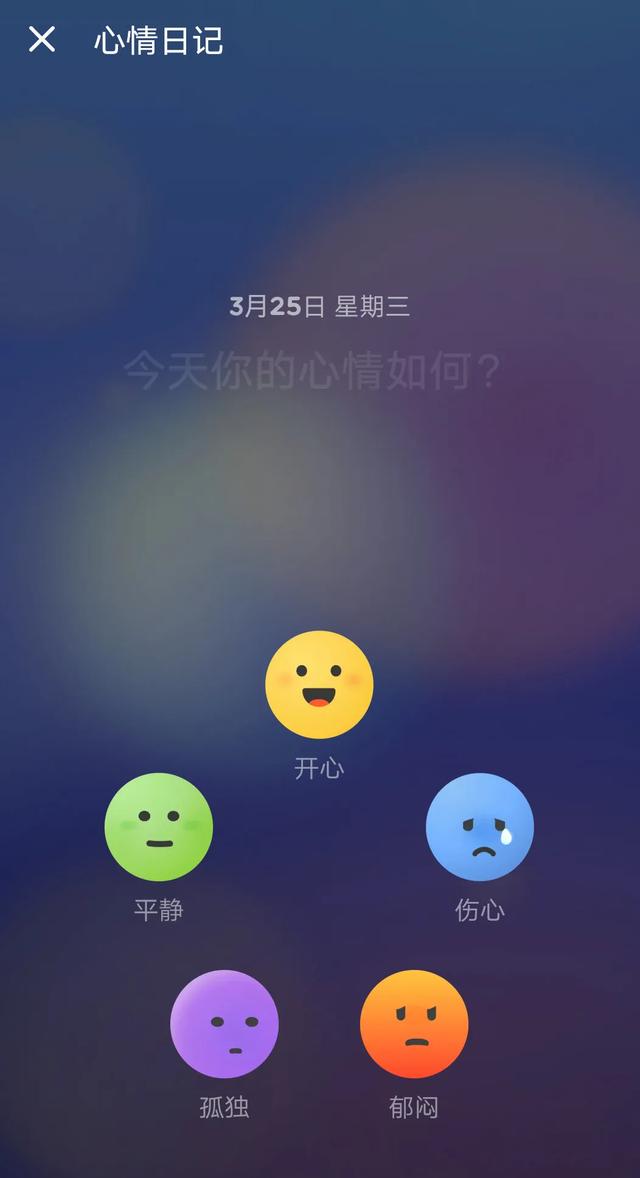Choose the orange 郁闷 gloomy face
Screen dimensions: 640x1178
click(414, 1024)
